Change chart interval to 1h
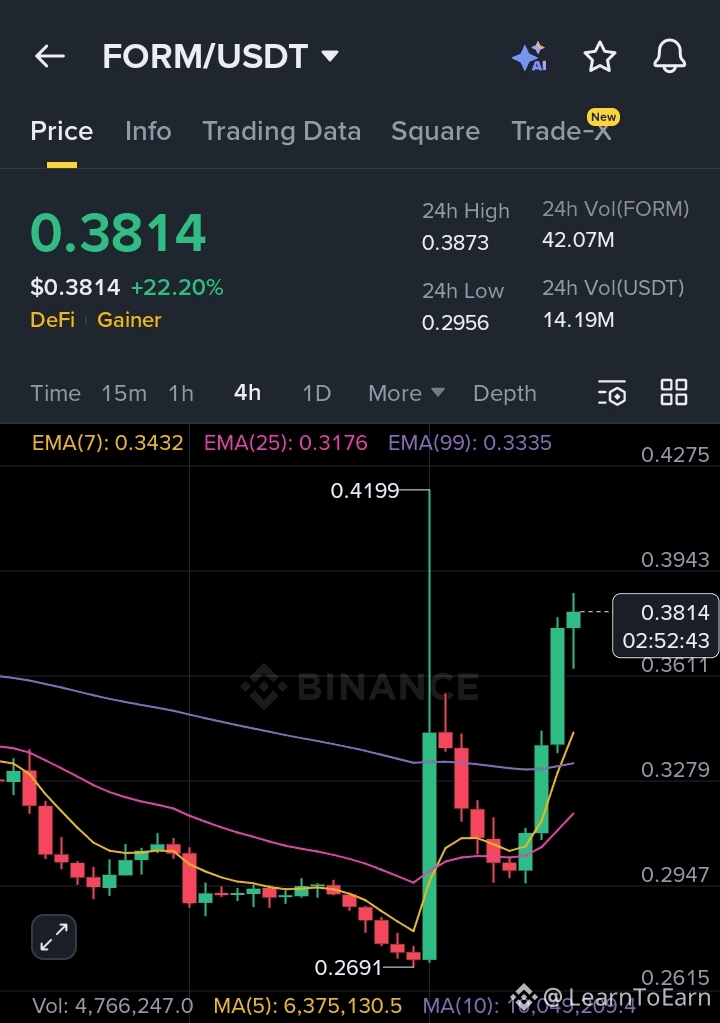The width and height of the screenshot is (720, 1023). (x=181, y=393)
